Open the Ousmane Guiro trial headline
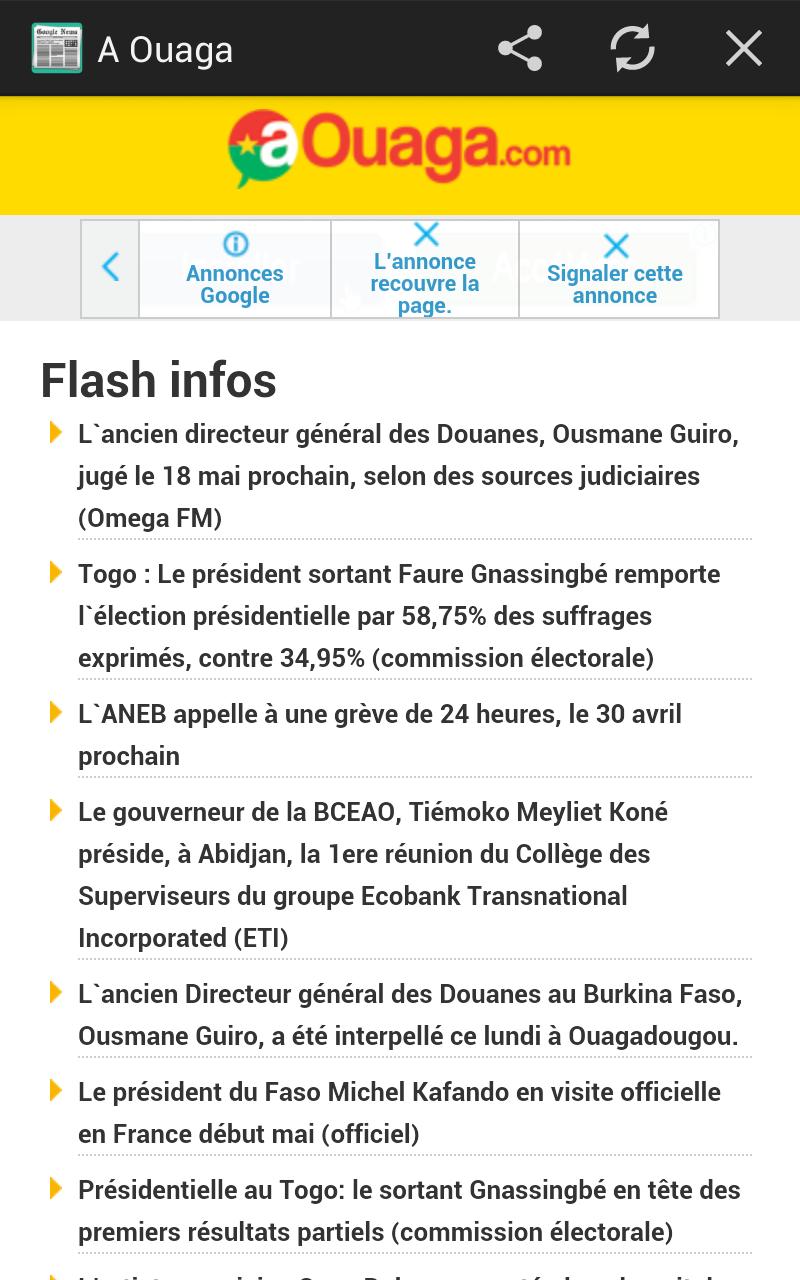 [408, 475]
